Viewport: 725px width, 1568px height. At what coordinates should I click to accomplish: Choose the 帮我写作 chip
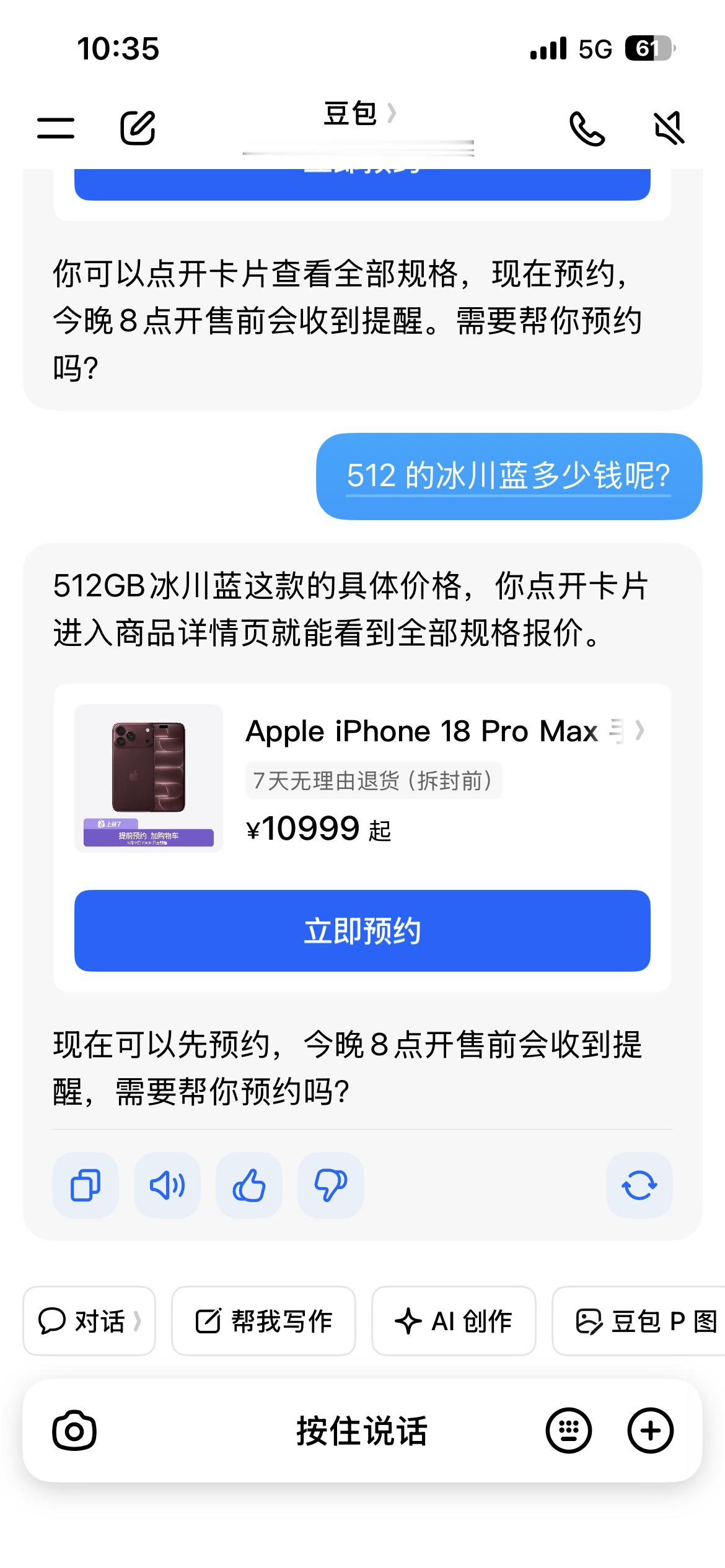click(263, 1321)
